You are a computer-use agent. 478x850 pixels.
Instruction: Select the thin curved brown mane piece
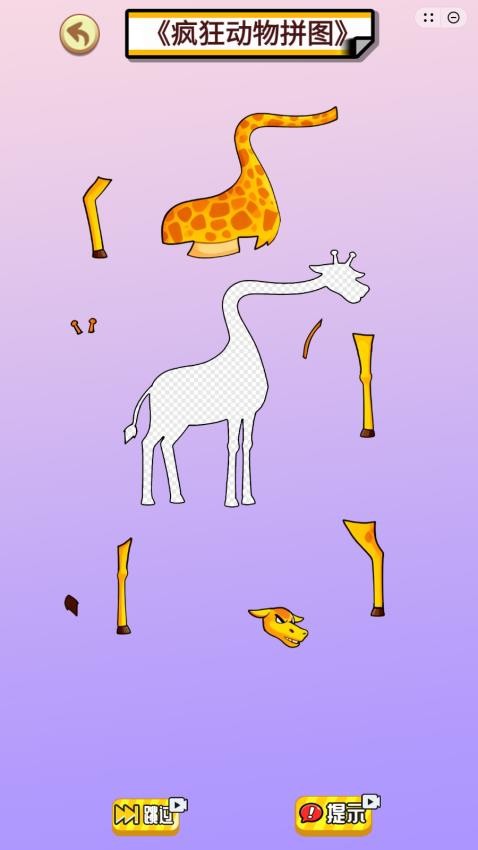312,339
